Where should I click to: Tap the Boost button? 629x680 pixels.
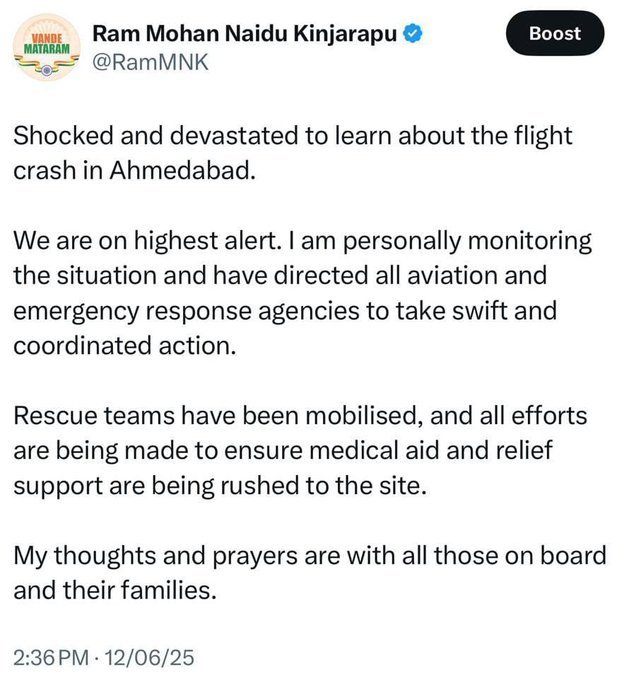point(554,34)
